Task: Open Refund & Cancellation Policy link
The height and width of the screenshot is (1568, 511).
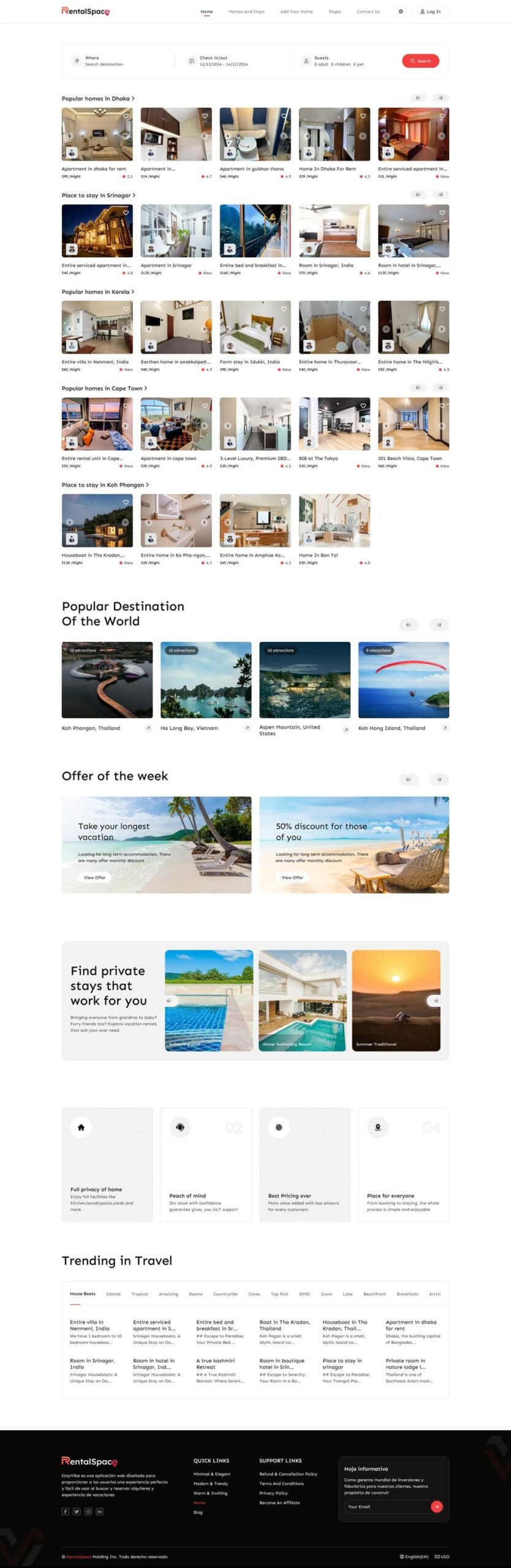Action: coord(288,1474)
